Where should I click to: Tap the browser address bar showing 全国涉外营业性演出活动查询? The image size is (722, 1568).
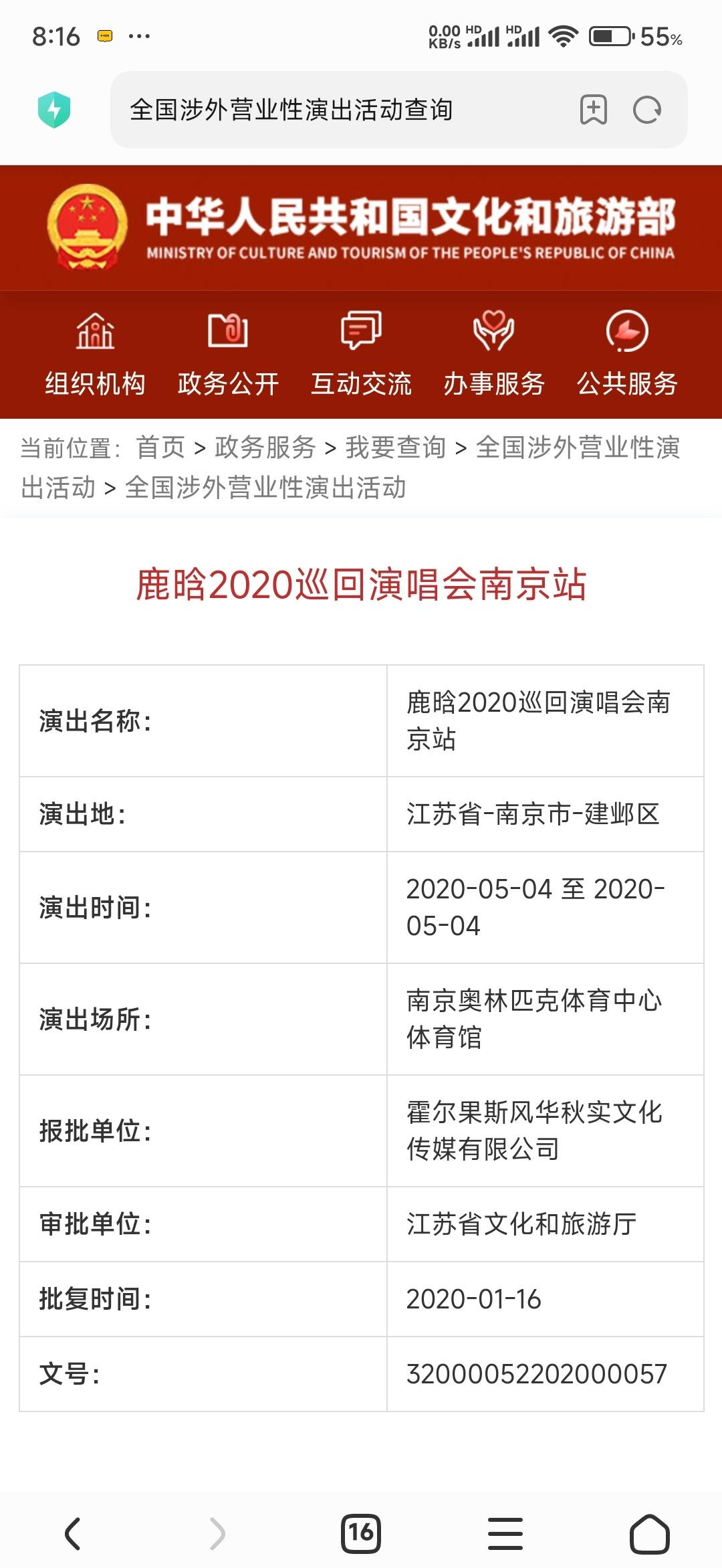coord(398,110)
